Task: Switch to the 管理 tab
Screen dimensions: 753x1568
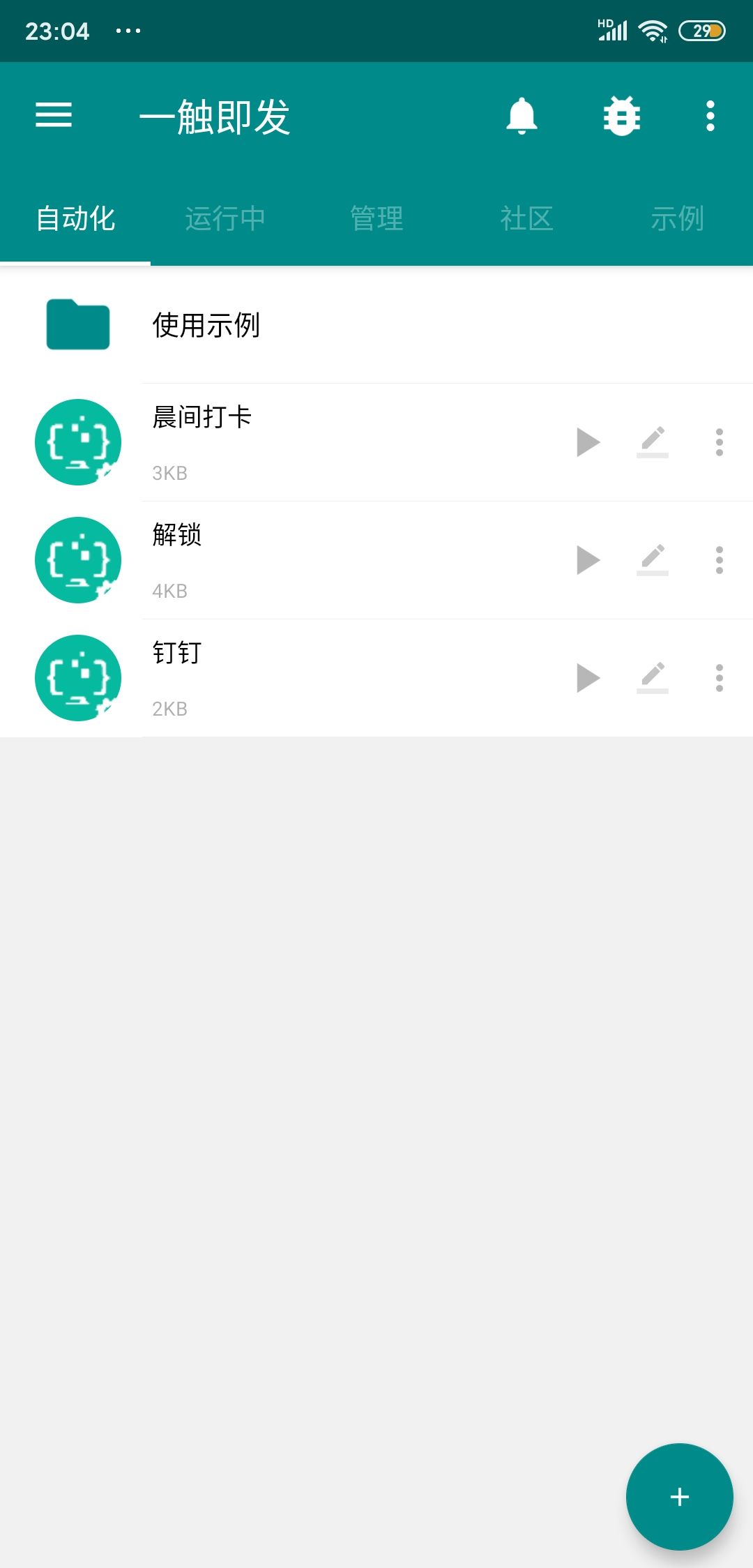Action: pos(376,218)
